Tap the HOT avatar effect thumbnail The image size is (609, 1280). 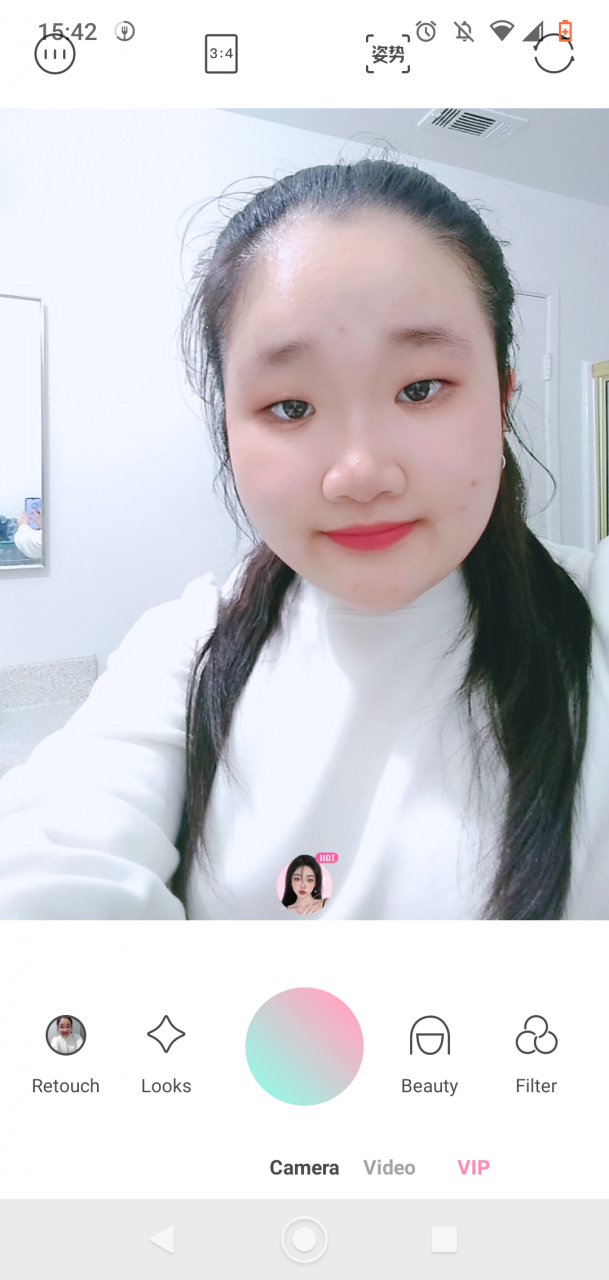click(305, 883)
